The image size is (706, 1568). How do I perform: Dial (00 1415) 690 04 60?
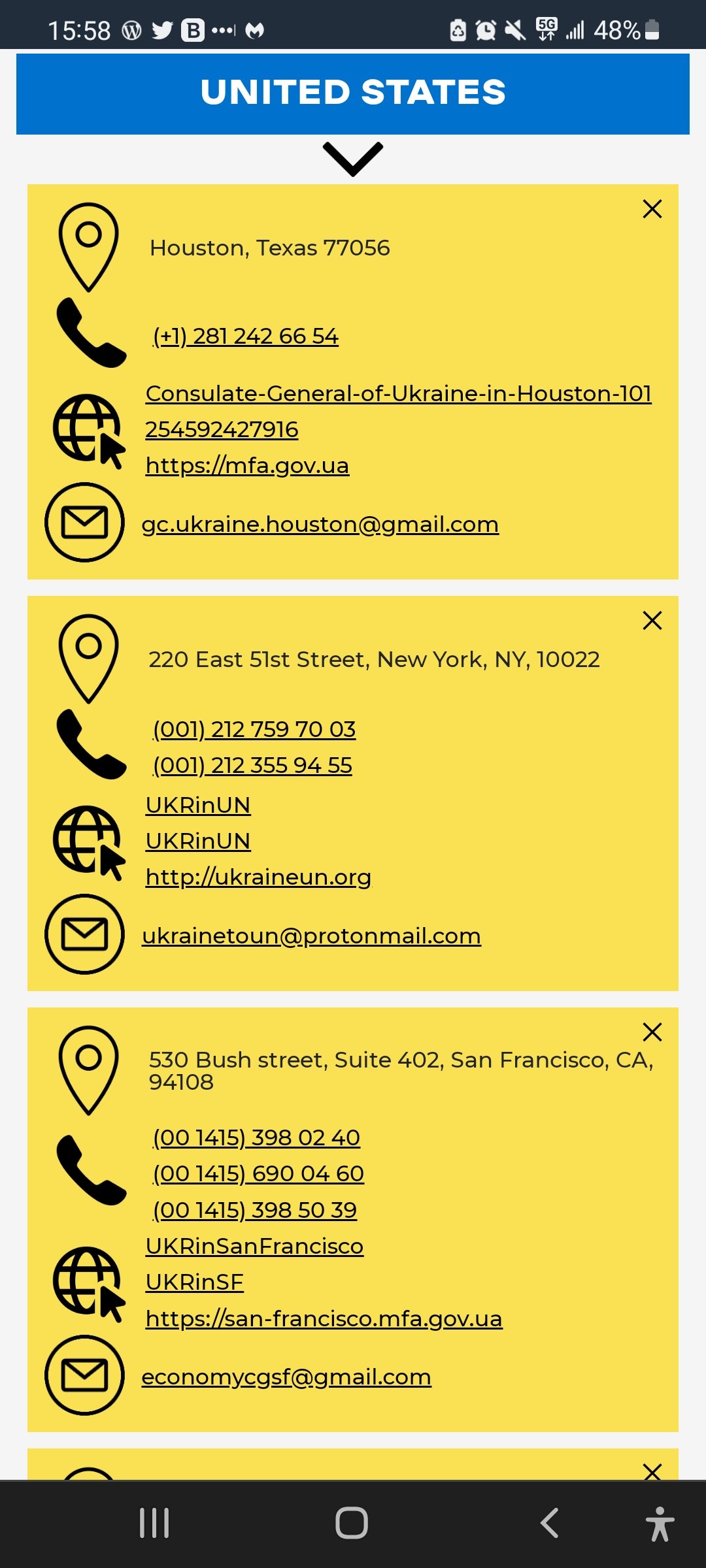[258, 1173]
